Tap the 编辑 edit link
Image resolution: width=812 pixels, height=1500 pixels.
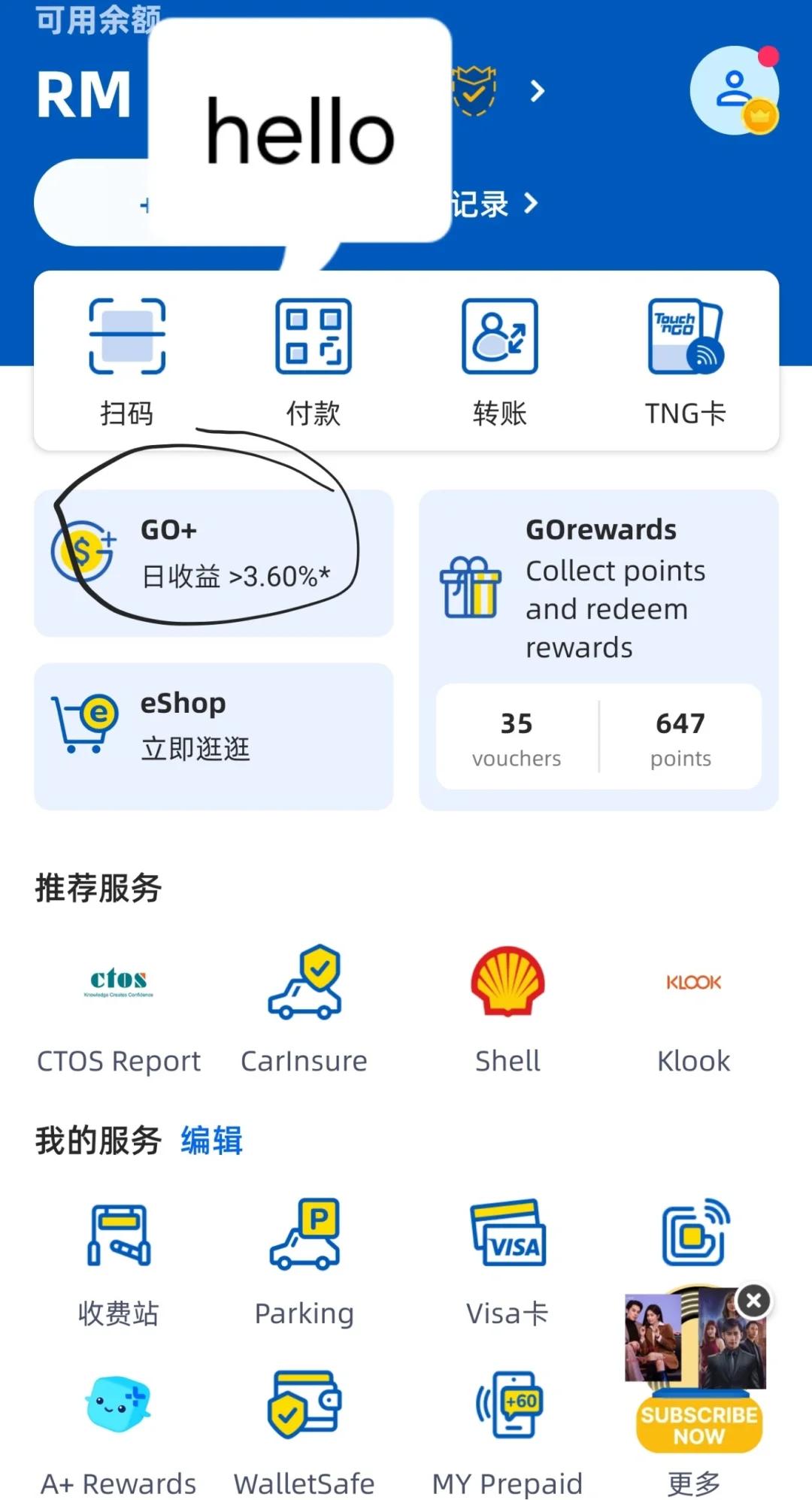(210, 1139)
